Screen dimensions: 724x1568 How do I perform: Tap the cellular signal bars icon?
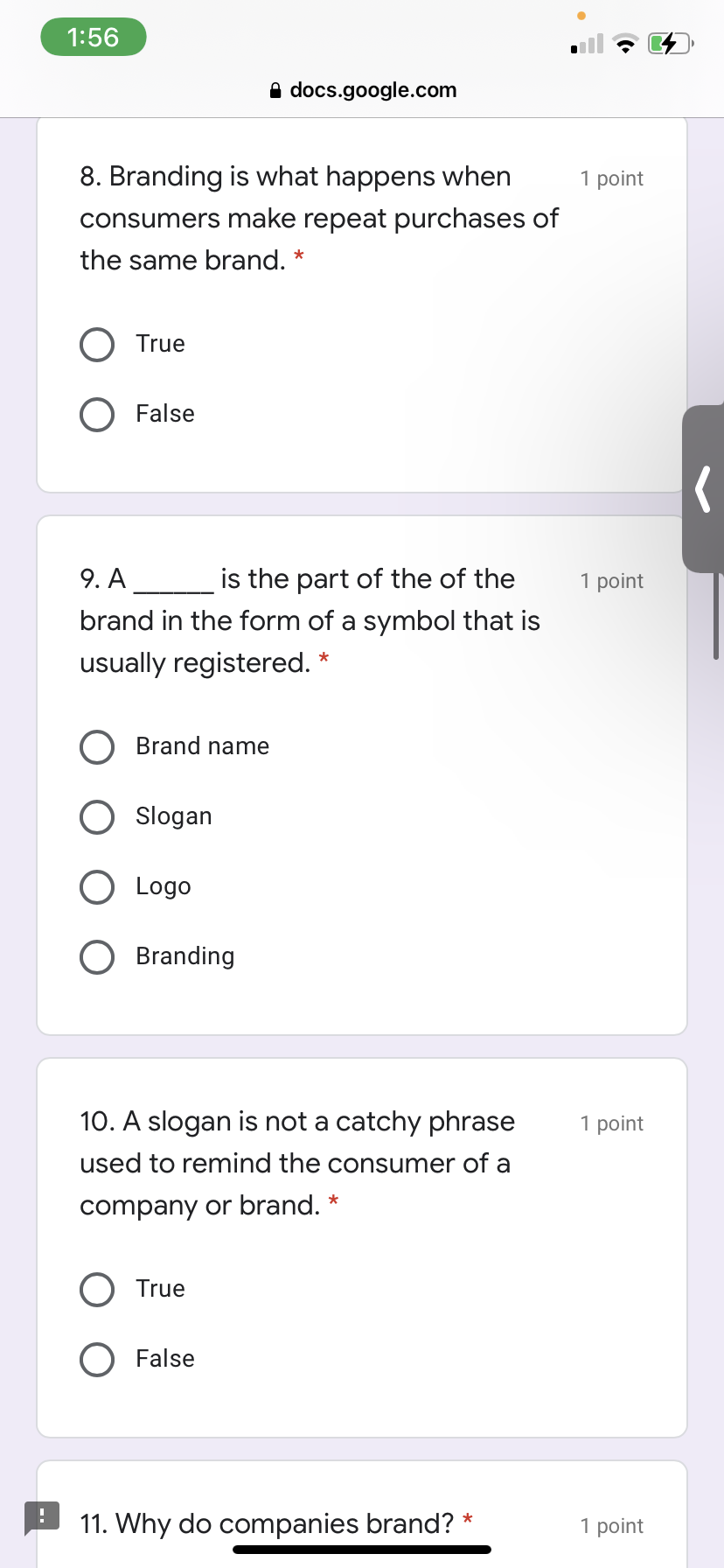point(585,43)
